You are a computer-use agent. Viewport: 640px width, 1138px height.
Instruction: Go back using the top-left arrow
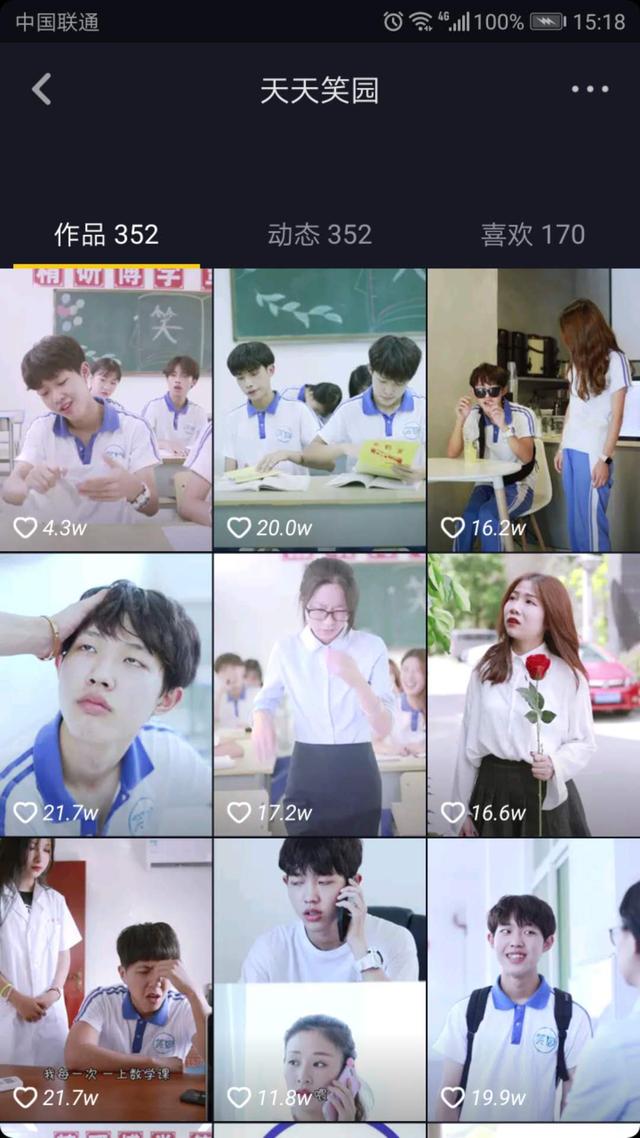[x=41, y=89]
